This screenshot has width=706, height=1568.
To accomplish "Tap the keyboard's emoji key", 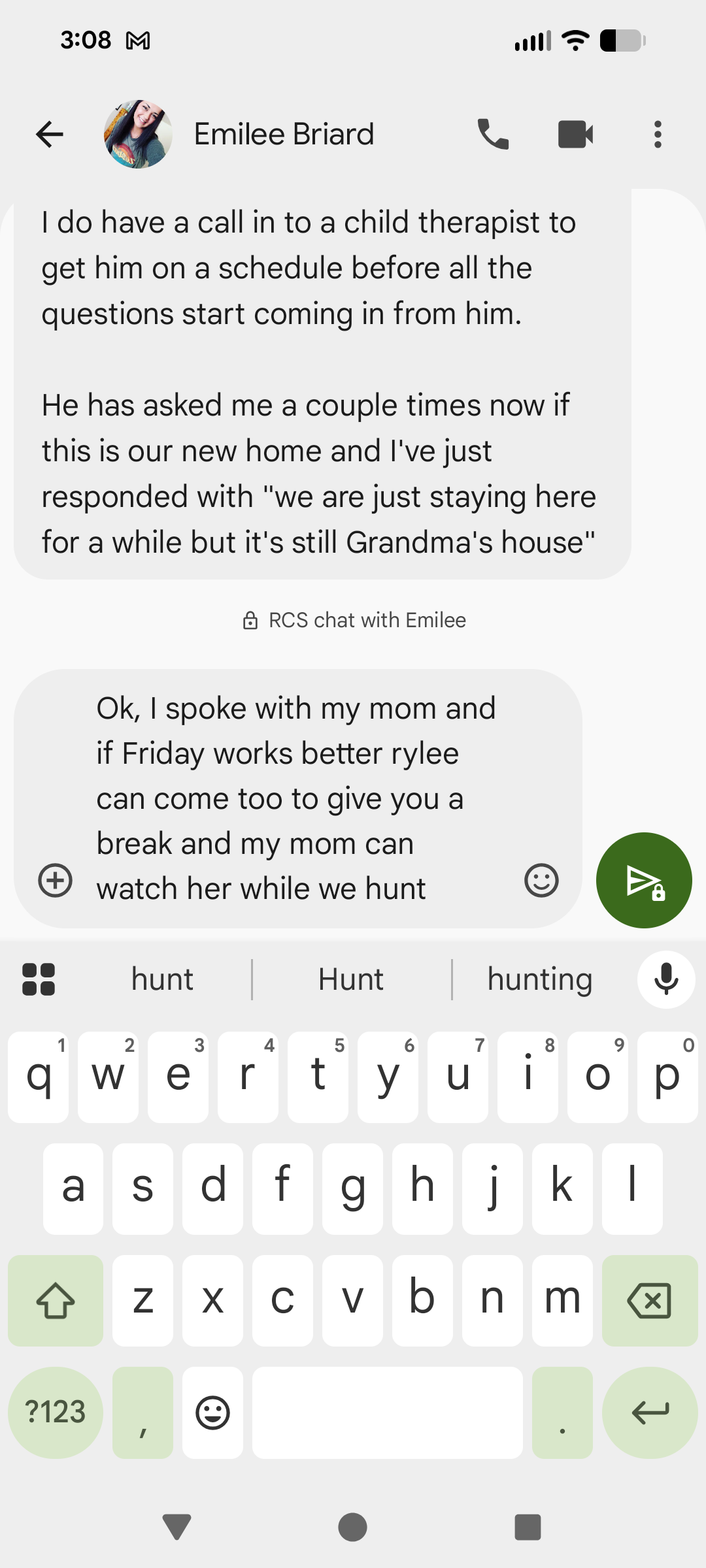I will point(212,1413).
